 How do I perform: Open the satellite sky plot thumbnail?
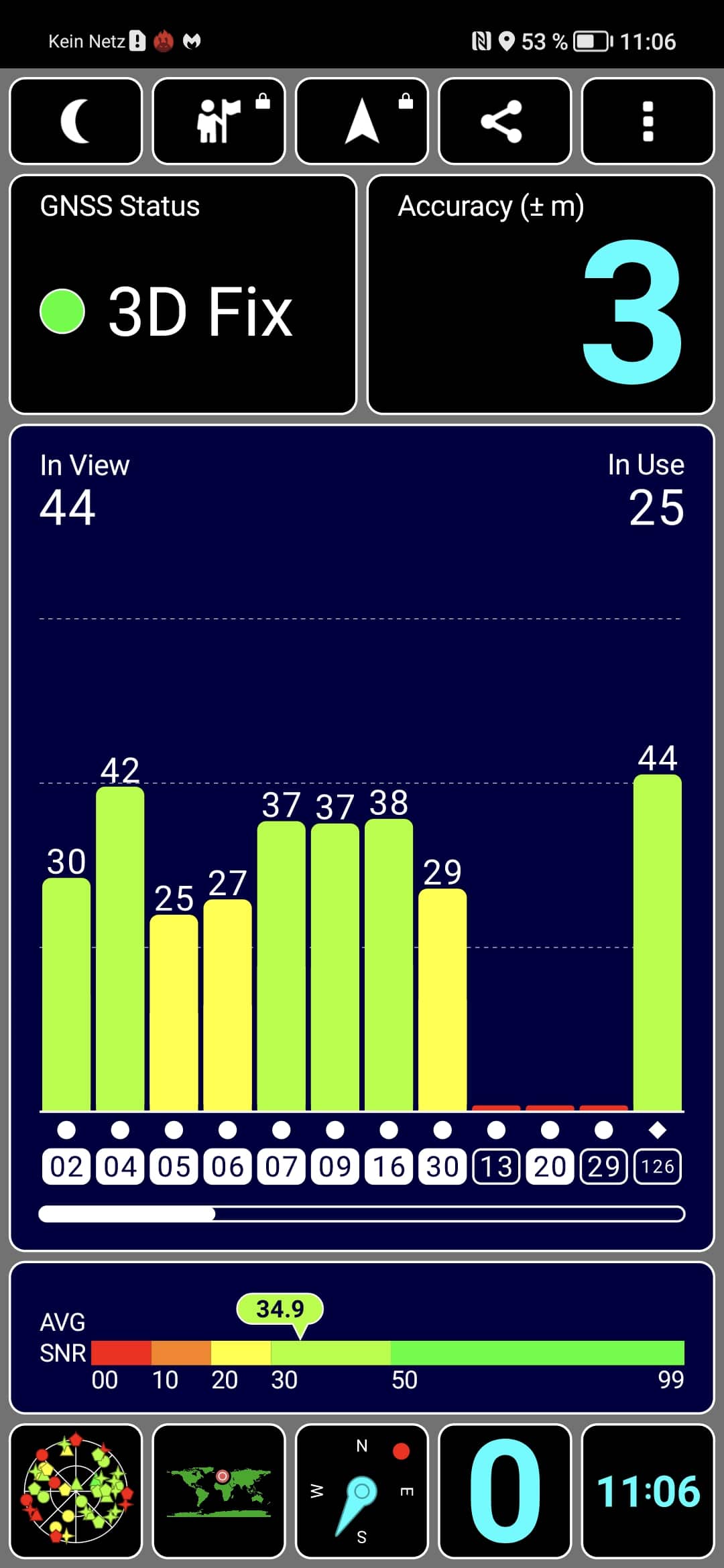pyautogui.click(x=76, y=1491)
